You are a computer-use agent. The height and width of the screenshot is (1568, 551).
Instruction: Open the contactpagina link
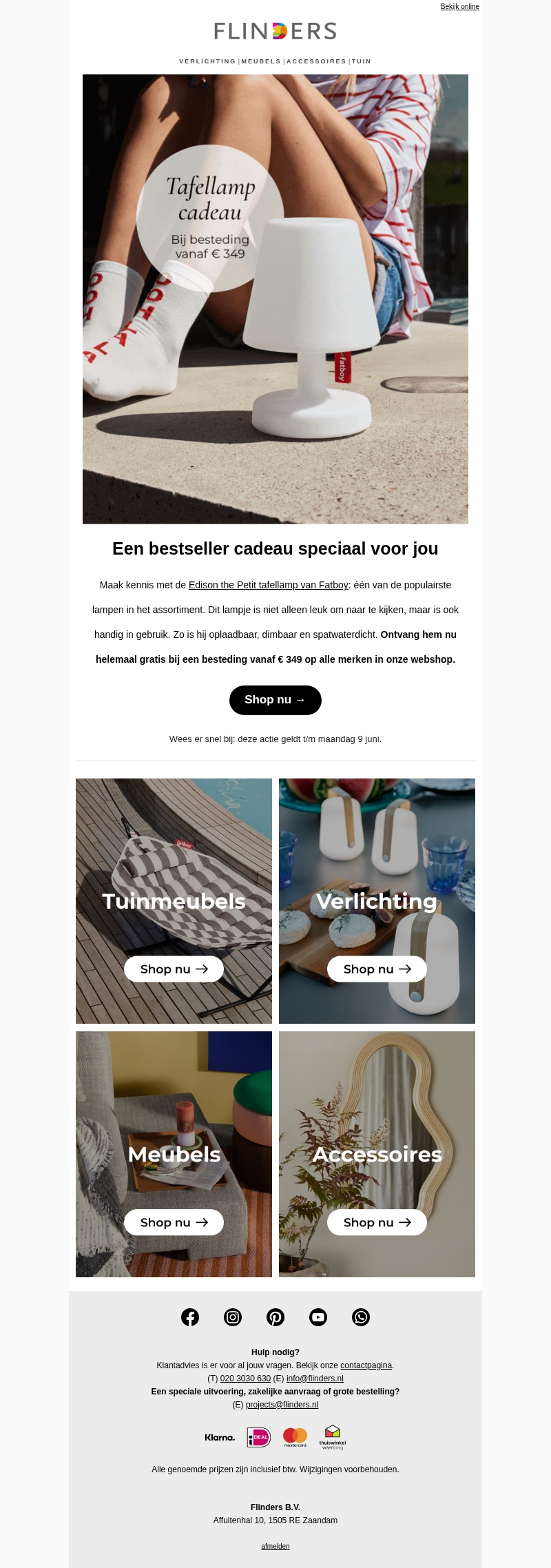point(366,1365)
